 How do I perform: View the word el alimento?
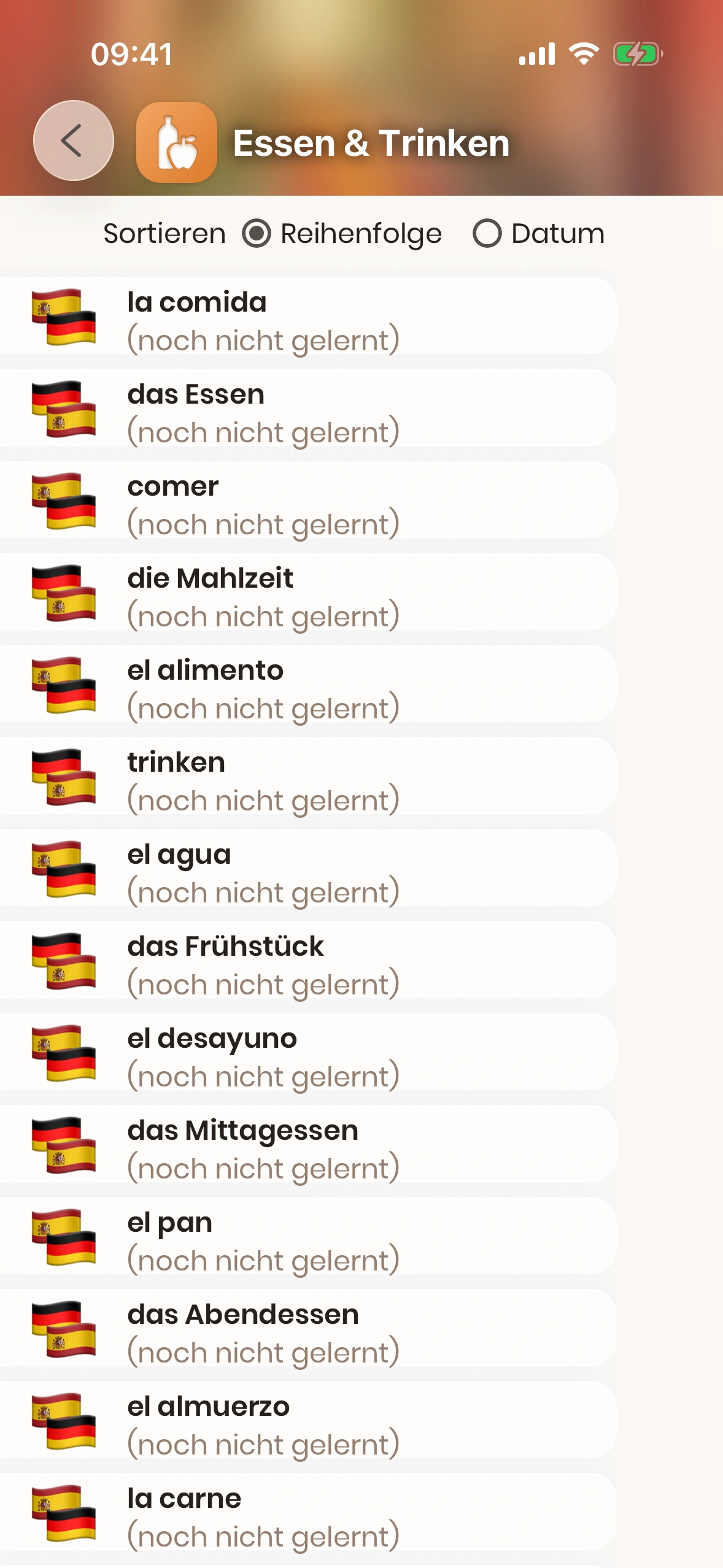coord(307,685)
